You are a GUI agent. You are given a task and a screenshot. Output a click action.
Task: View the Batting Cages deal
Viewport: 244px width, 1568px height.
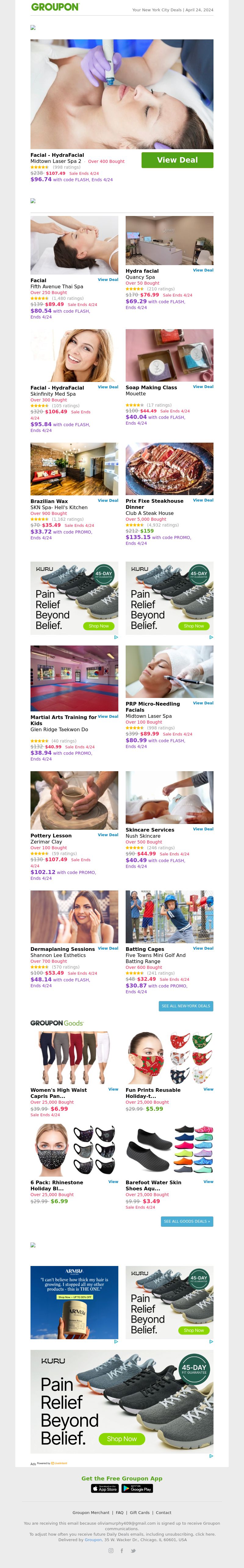(x=203, y=948)
